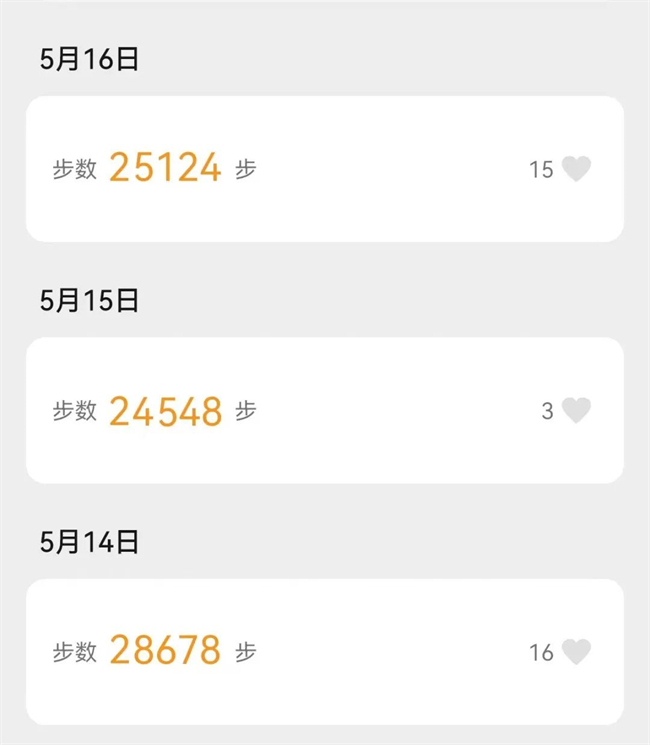Tap the heart on the 28678 steps card
Screen dimensions: 650x745
(576, 652)
